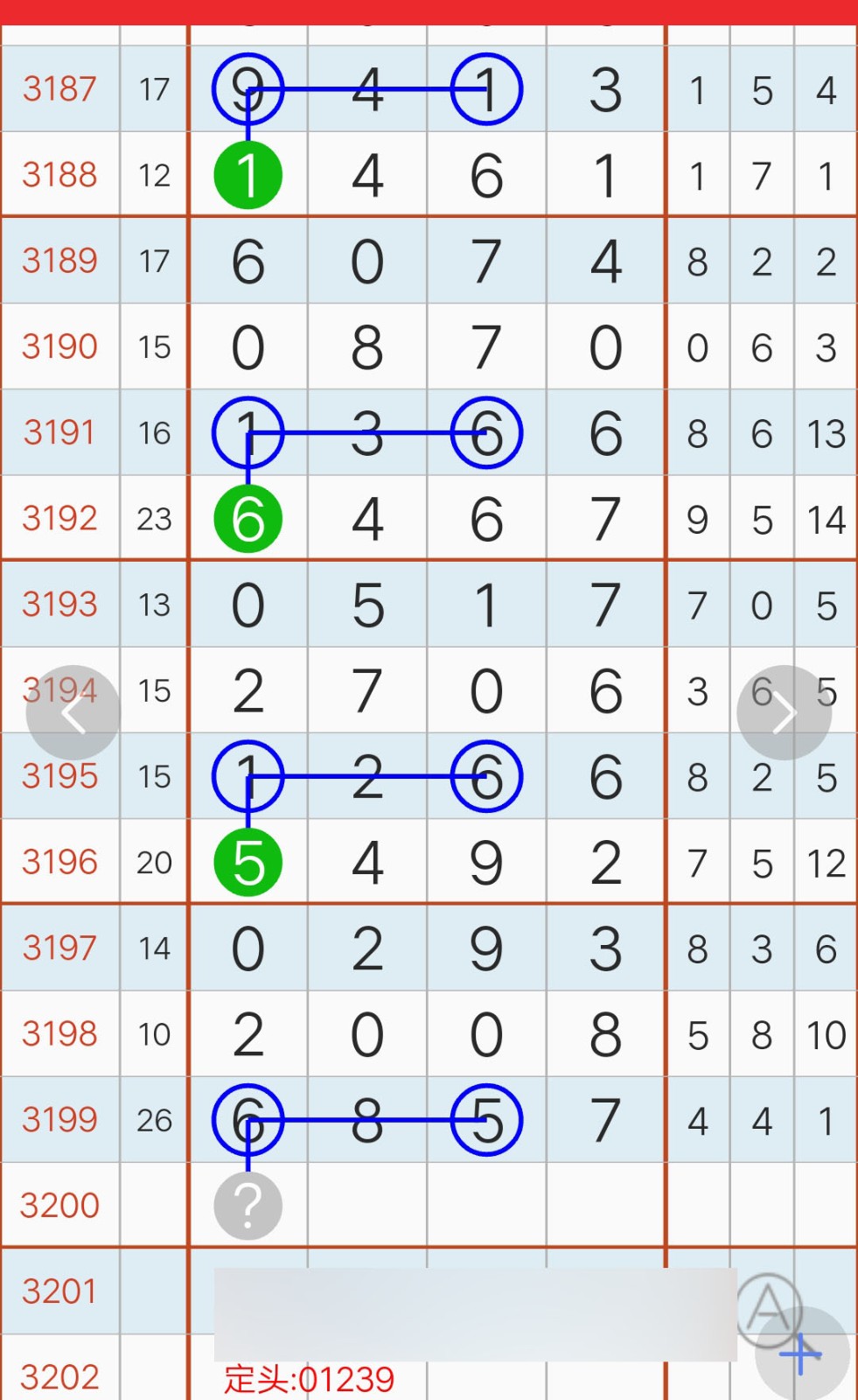Go to the next page with right arrow
Image resolution: width=858 pixels, height=1400 pixels.
[784, 713]
